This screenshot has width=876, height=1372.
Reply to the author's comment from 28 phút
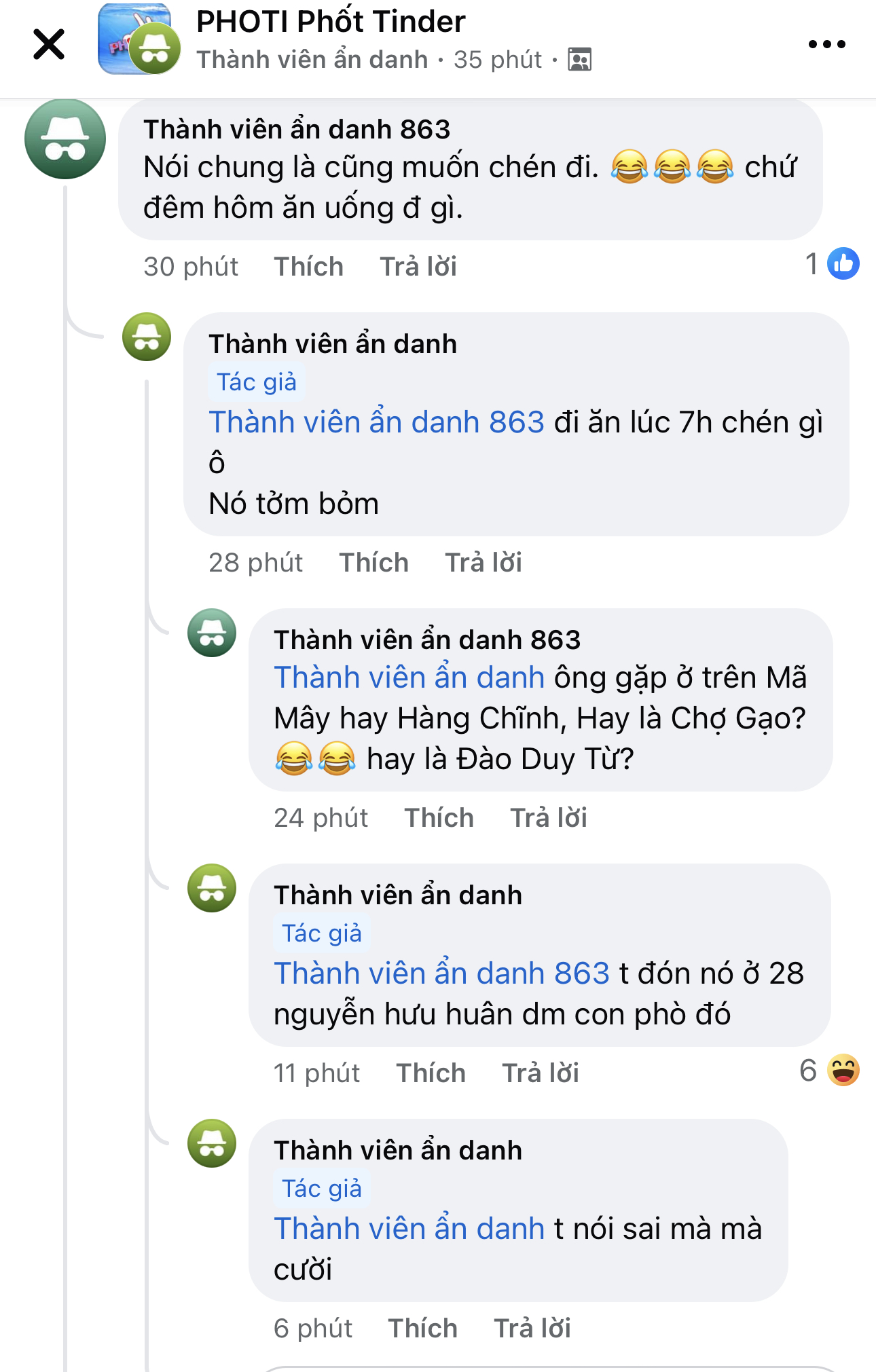point(483,563)
